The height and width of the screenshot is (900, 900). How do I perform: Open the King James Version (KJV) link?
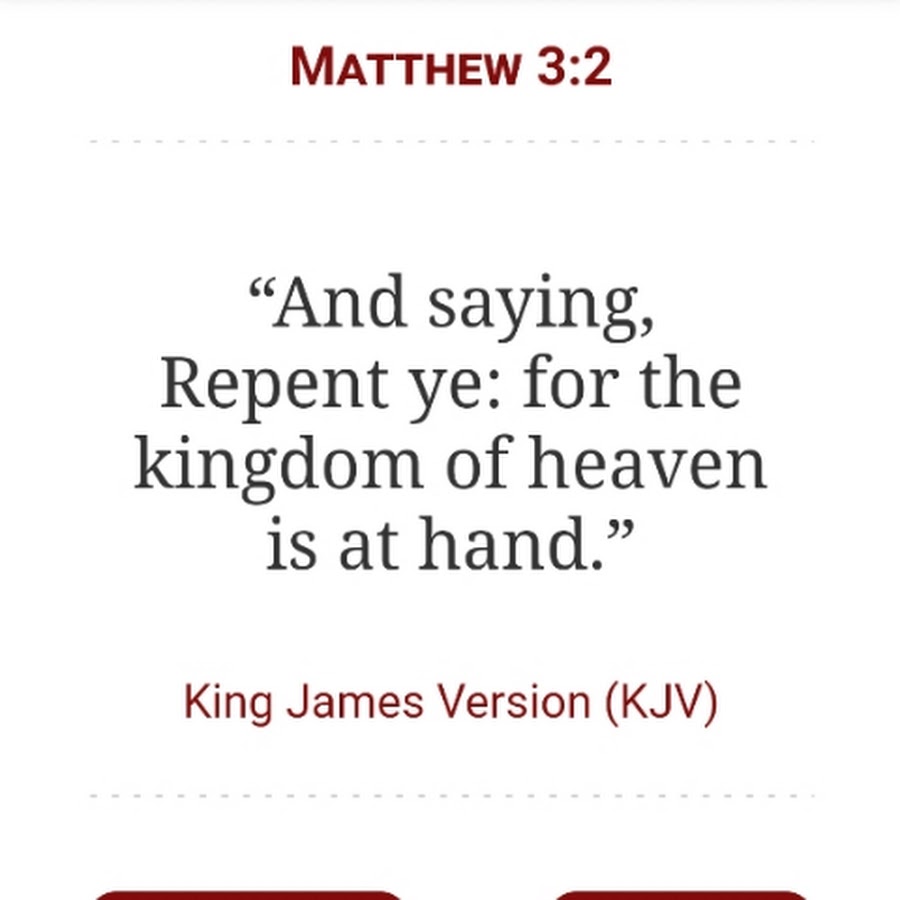(x=450, y=702)
